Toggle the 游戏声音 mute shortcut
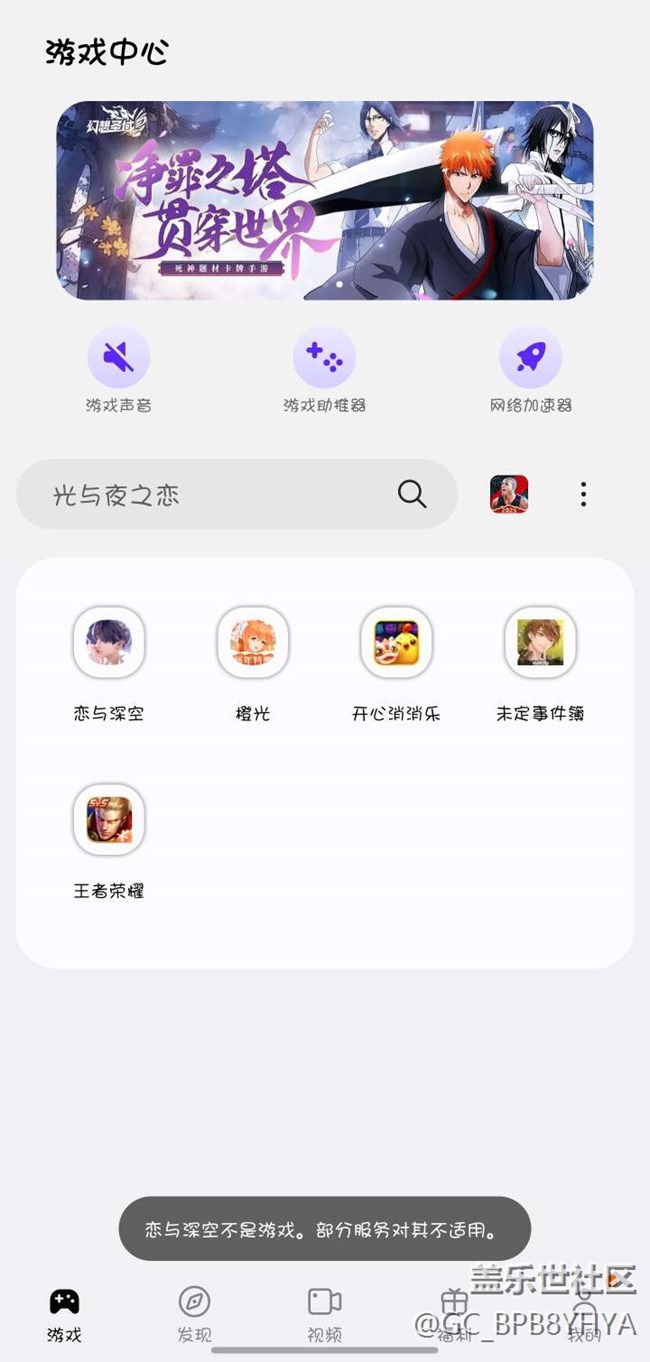The width and height of the screenshot is (650, 1362). point(118,357)
